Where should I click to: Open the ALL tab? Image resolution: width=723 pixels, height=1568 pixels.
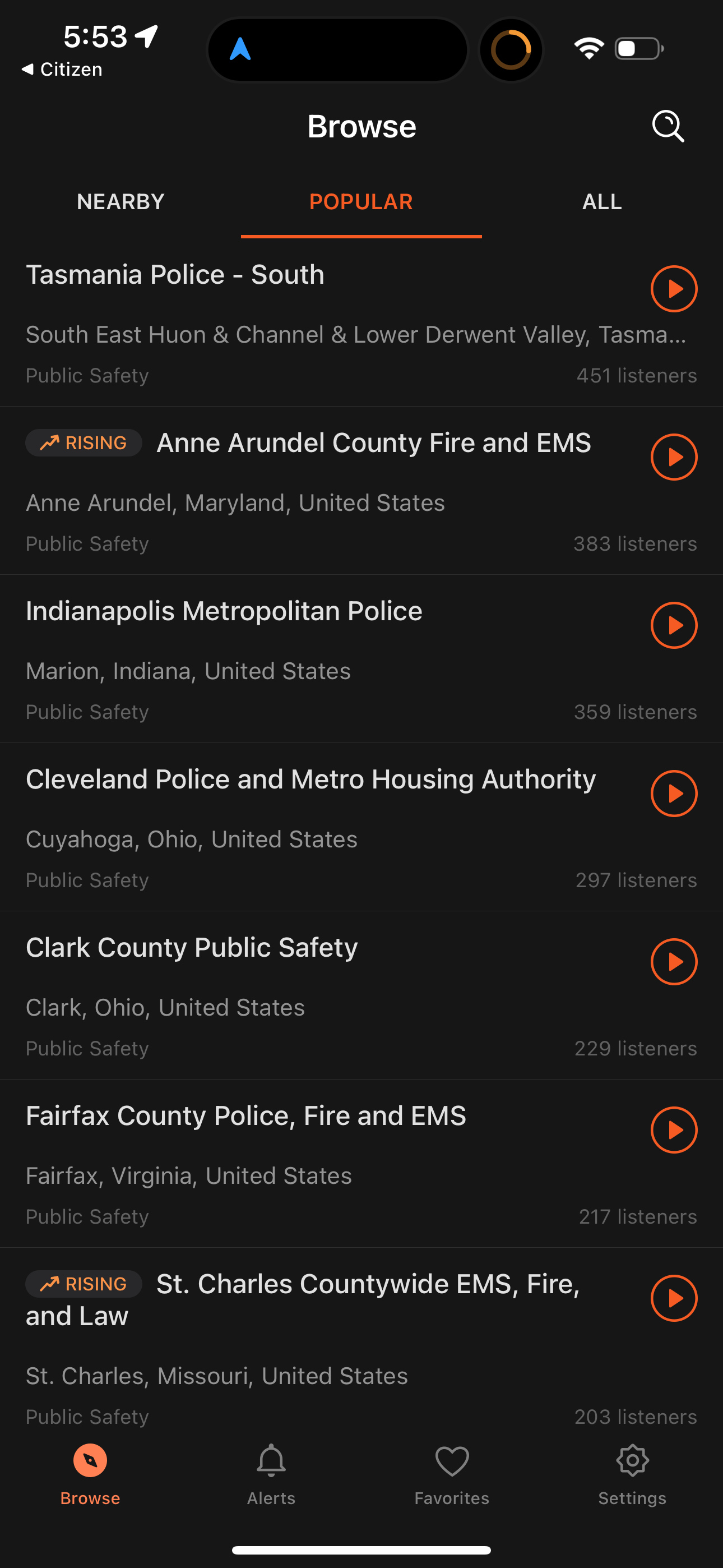[601, 201]
